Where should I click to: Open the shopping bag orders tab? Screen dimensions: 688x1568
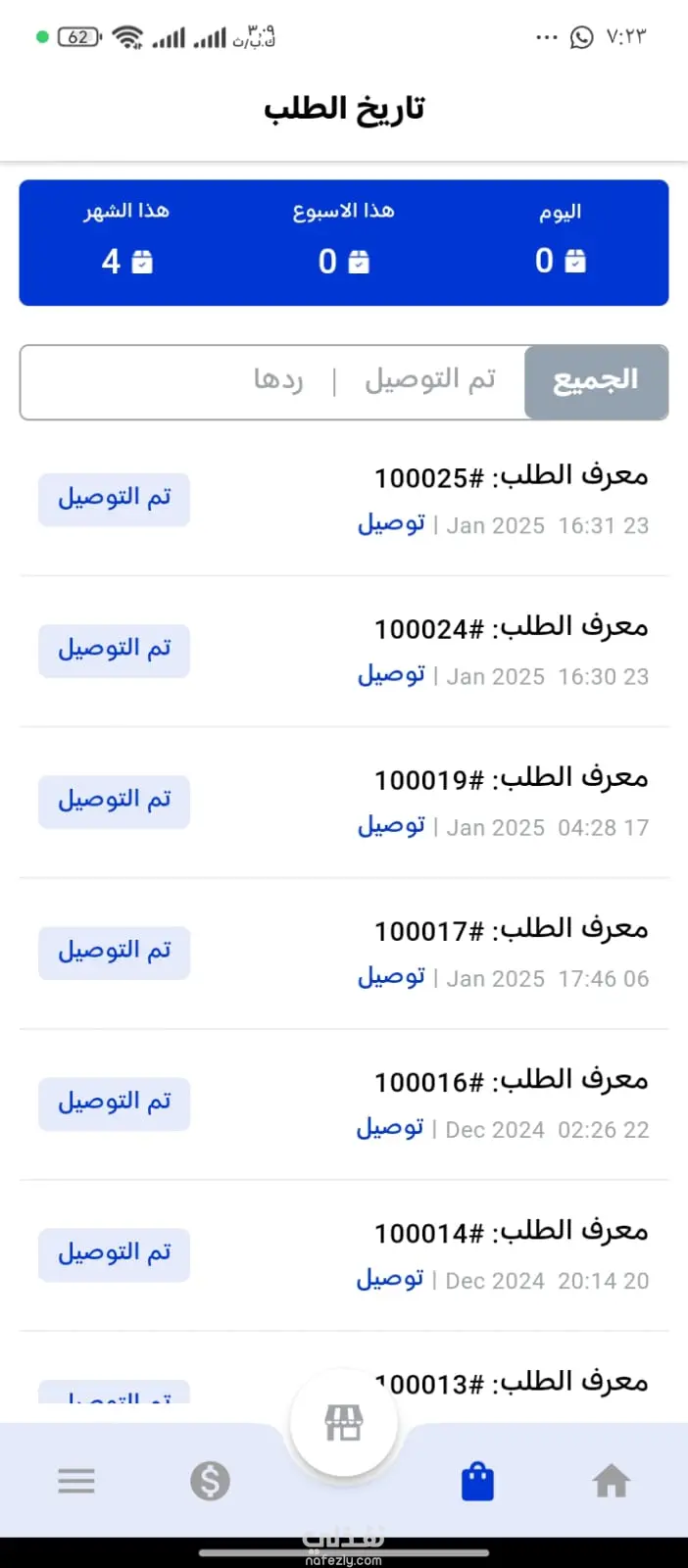[x=477, y=1481]
